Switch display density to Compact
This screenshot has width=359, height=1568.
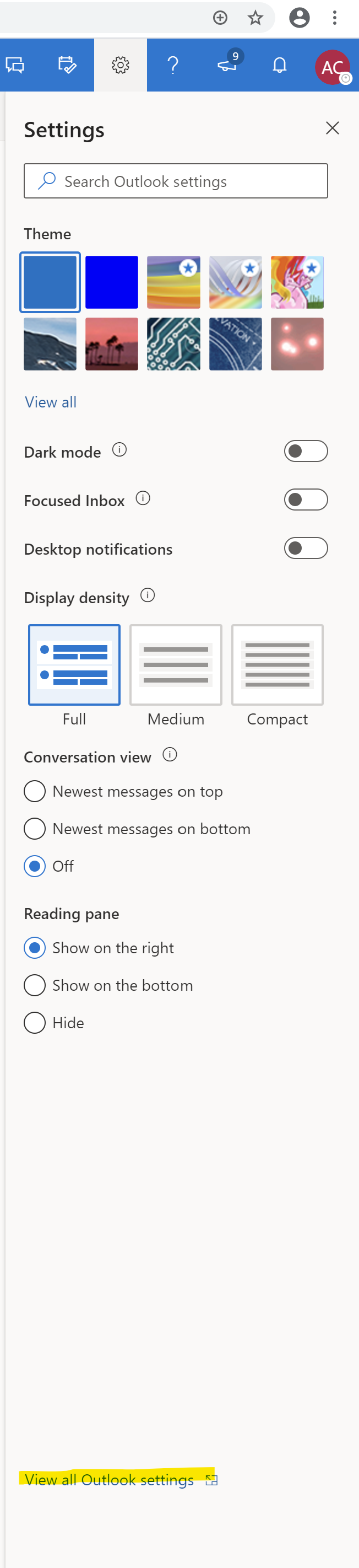pyautogui.click(x=277, y=665)
